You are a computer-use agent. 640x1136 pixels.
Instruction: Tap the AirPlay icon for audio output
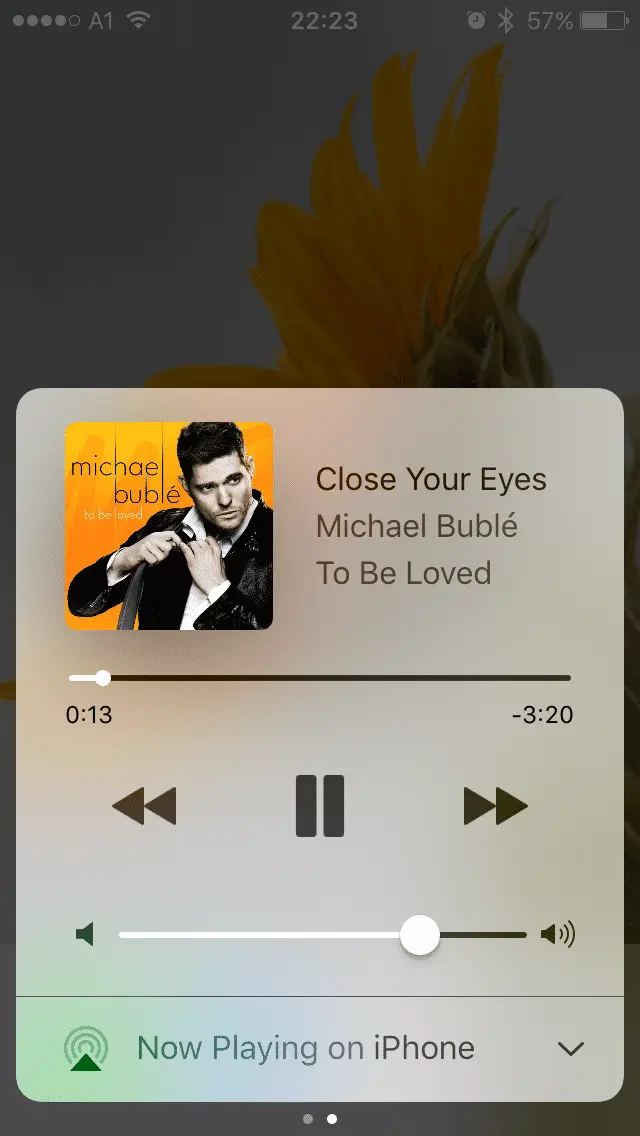pos(86,1049)
